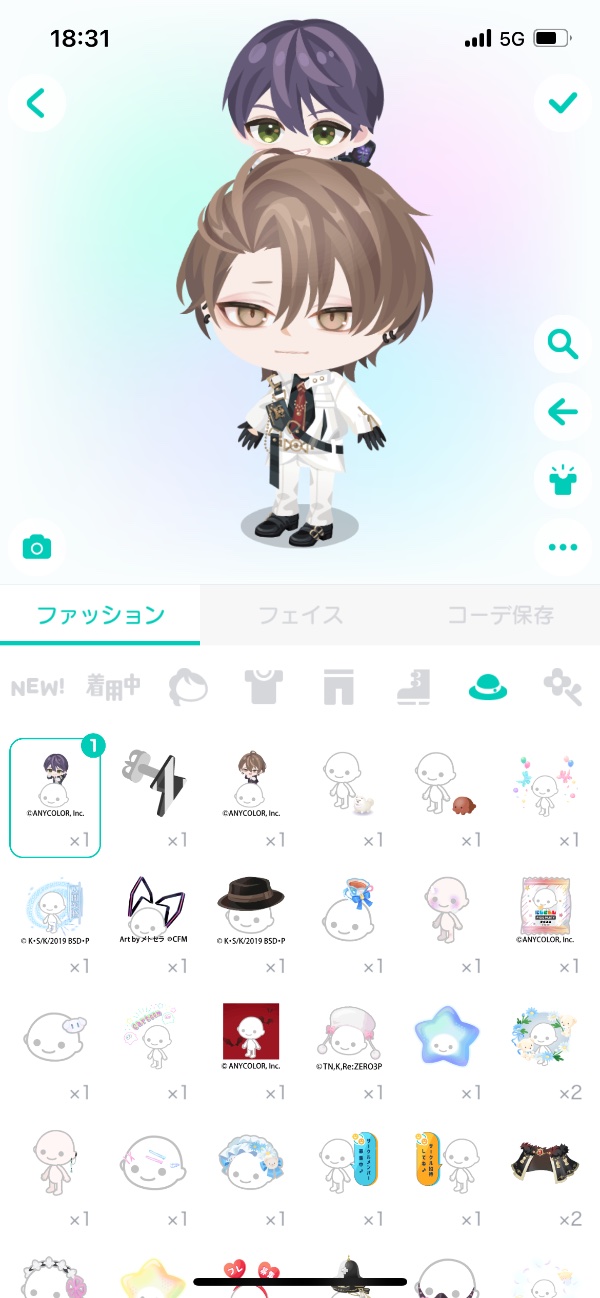This screenshot has height=1298, width=600.
Task: Select the red background ANYCOLOR item
Action: pos(250,1032)
